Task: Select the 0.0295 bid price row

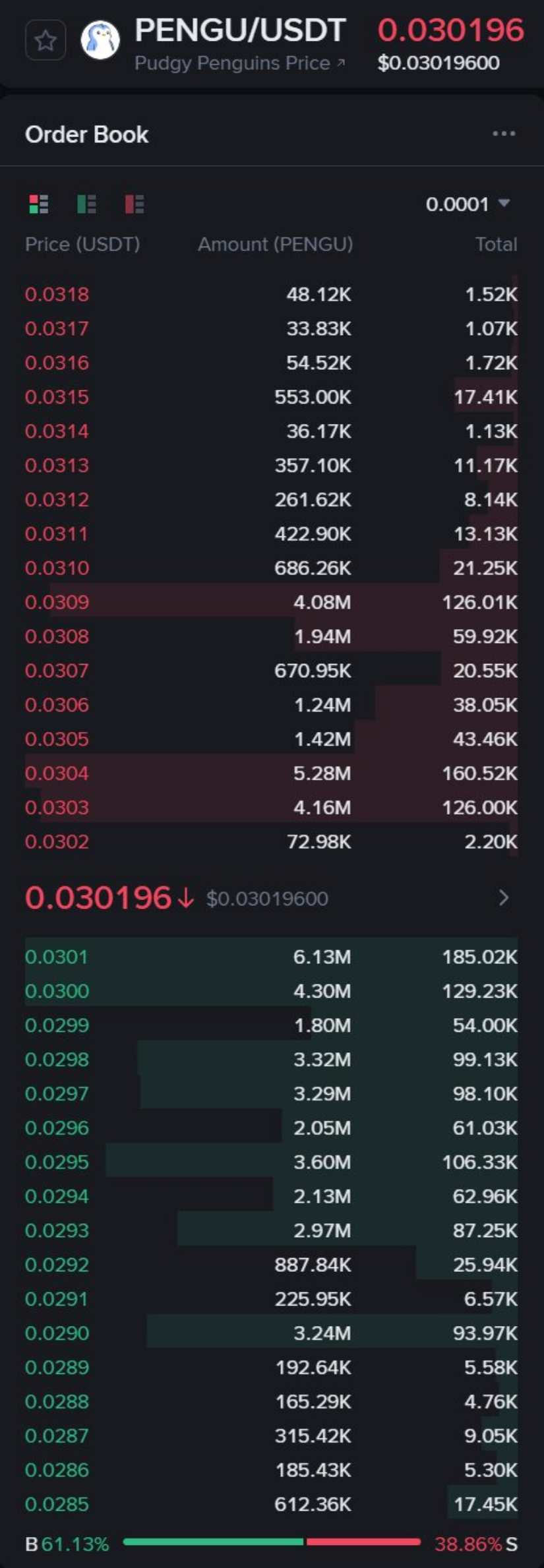Action: pyautogui.click(x=271, y=1162)
